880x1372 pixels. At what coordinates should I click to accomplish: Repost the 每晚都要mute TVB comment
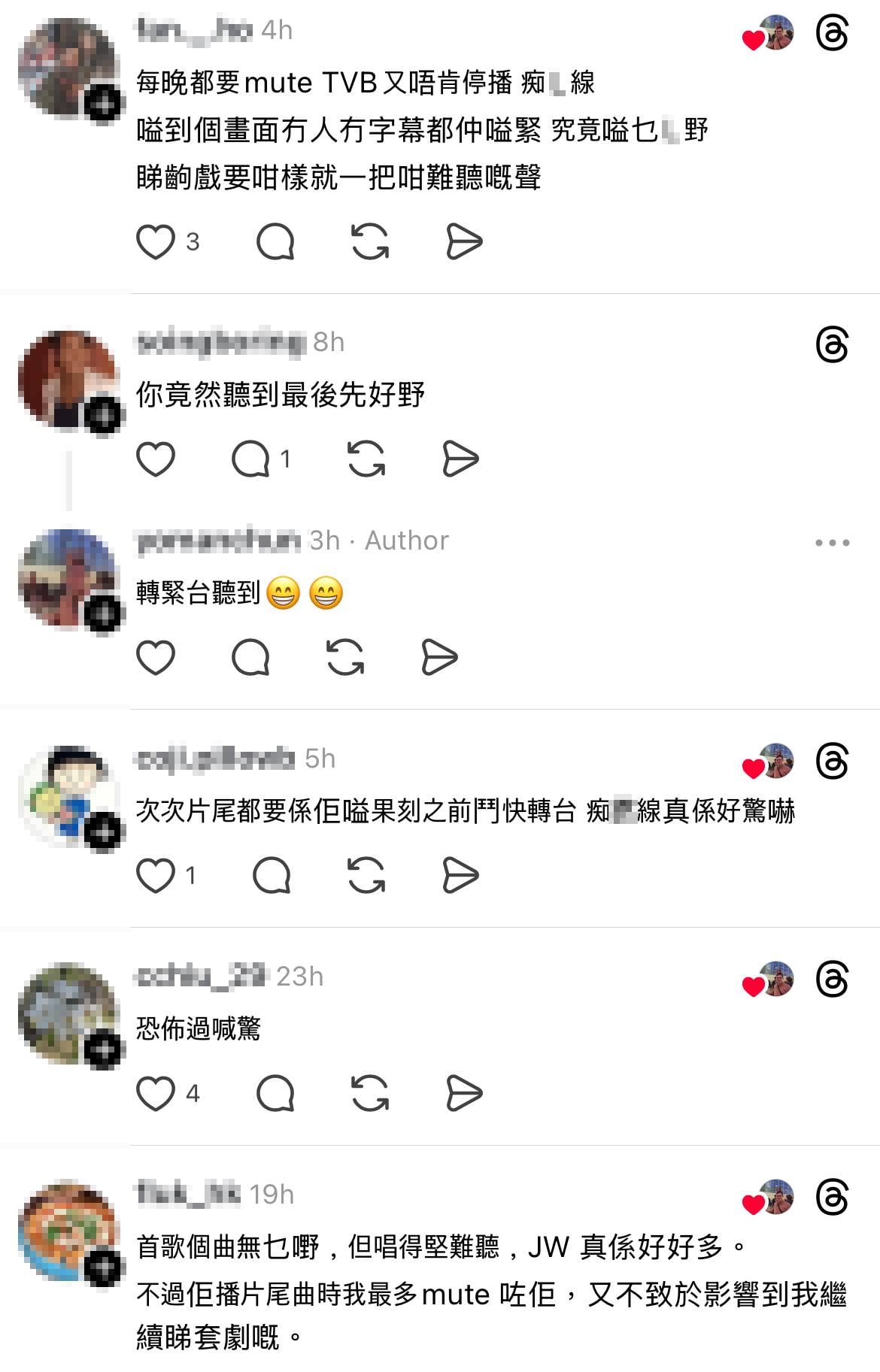tap(370, 242)
